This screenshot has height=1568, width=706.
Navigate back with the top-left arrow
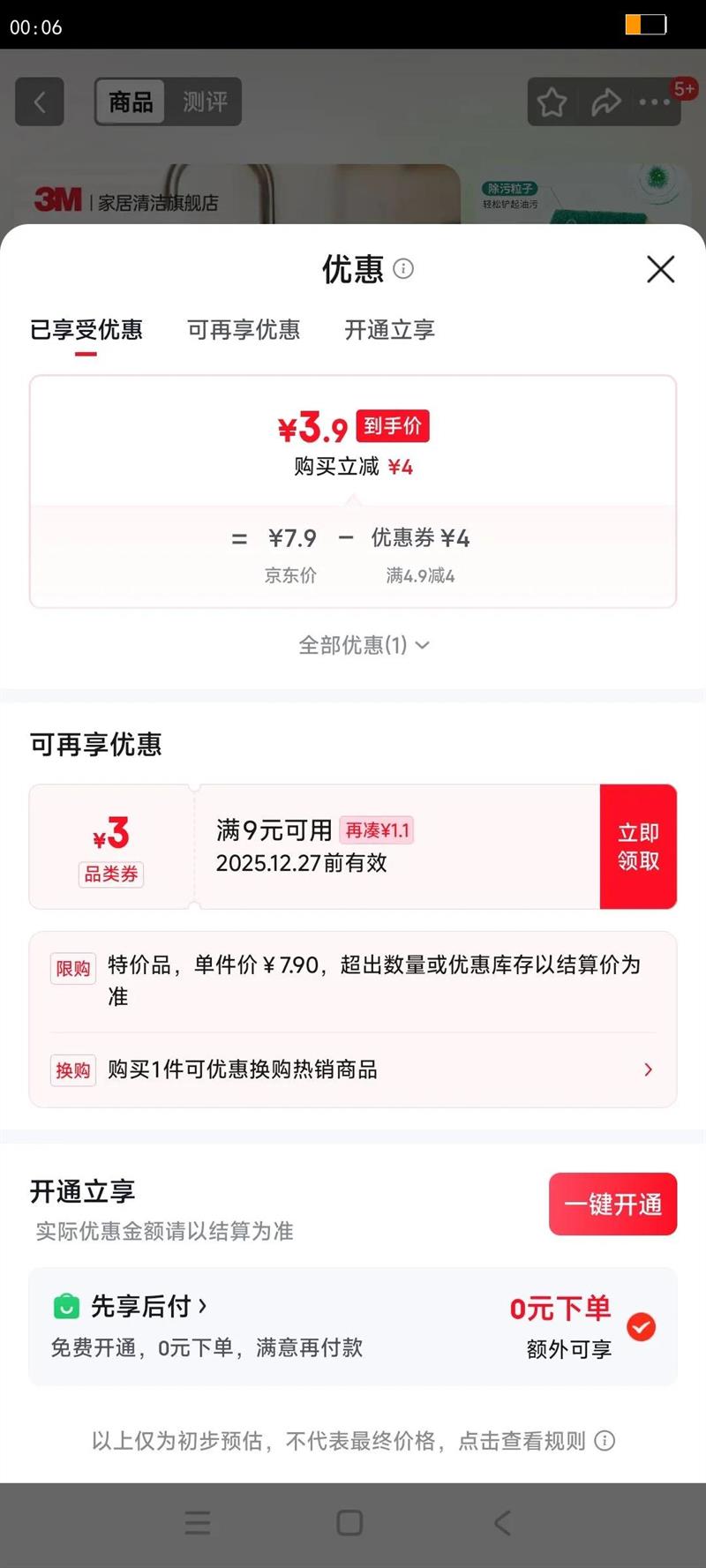tap(40, 101)
